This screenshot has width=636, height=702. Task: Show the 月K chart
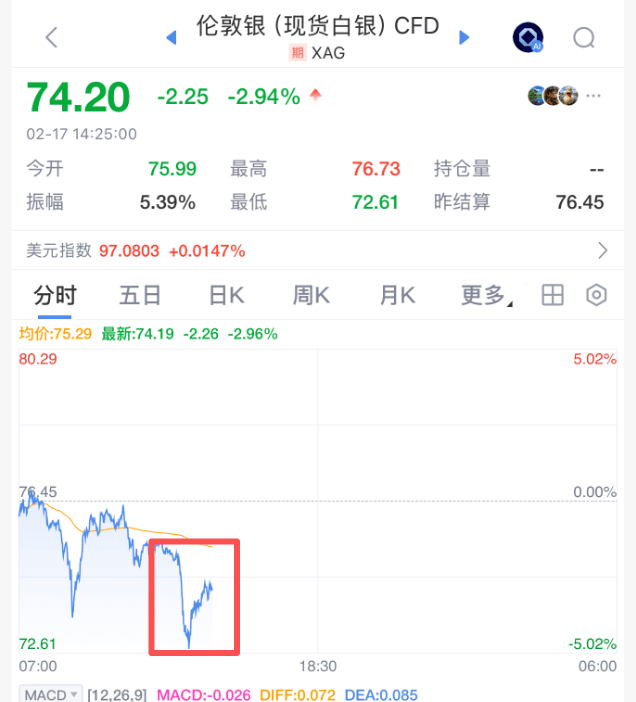click(397, 295)
